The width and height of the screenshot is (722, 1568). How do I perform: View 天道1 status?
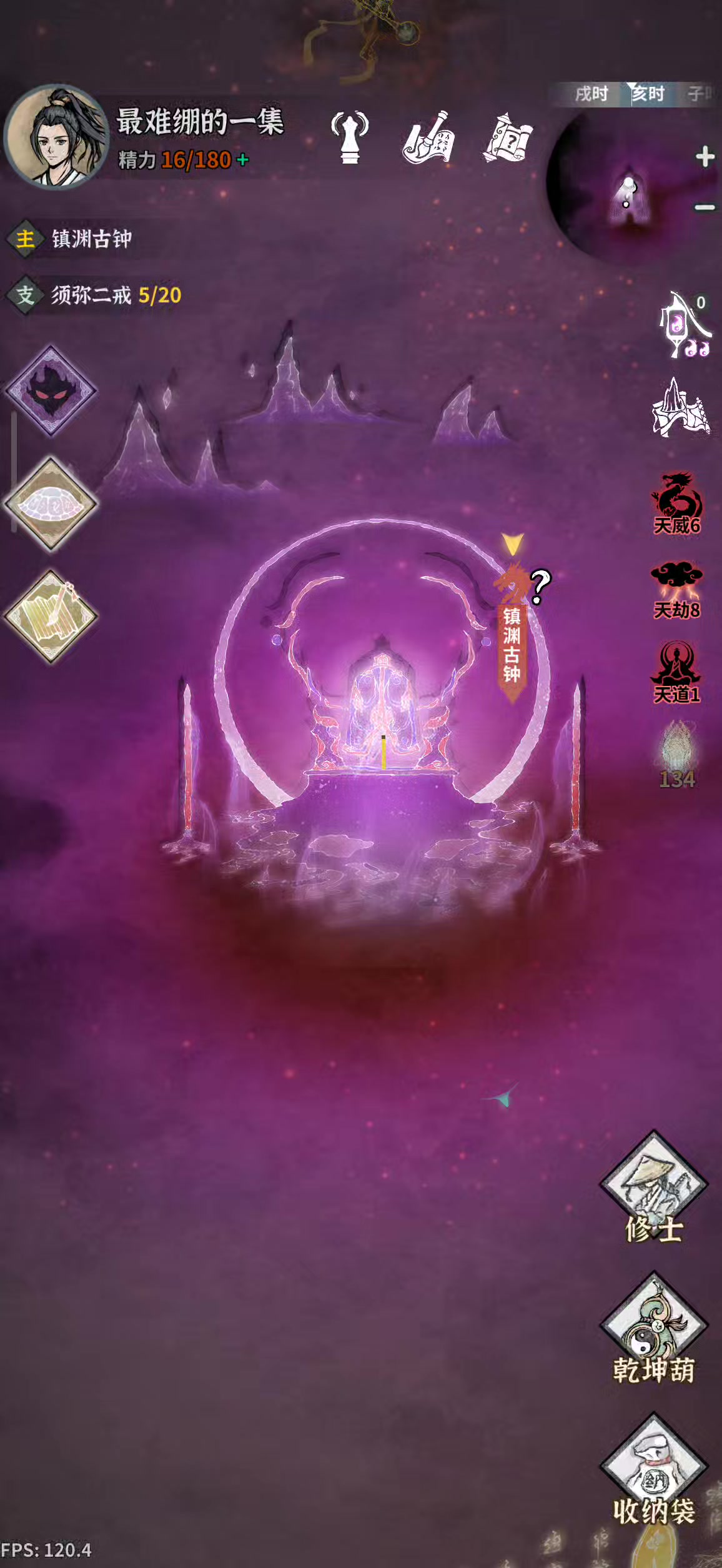tap(676, 672)
